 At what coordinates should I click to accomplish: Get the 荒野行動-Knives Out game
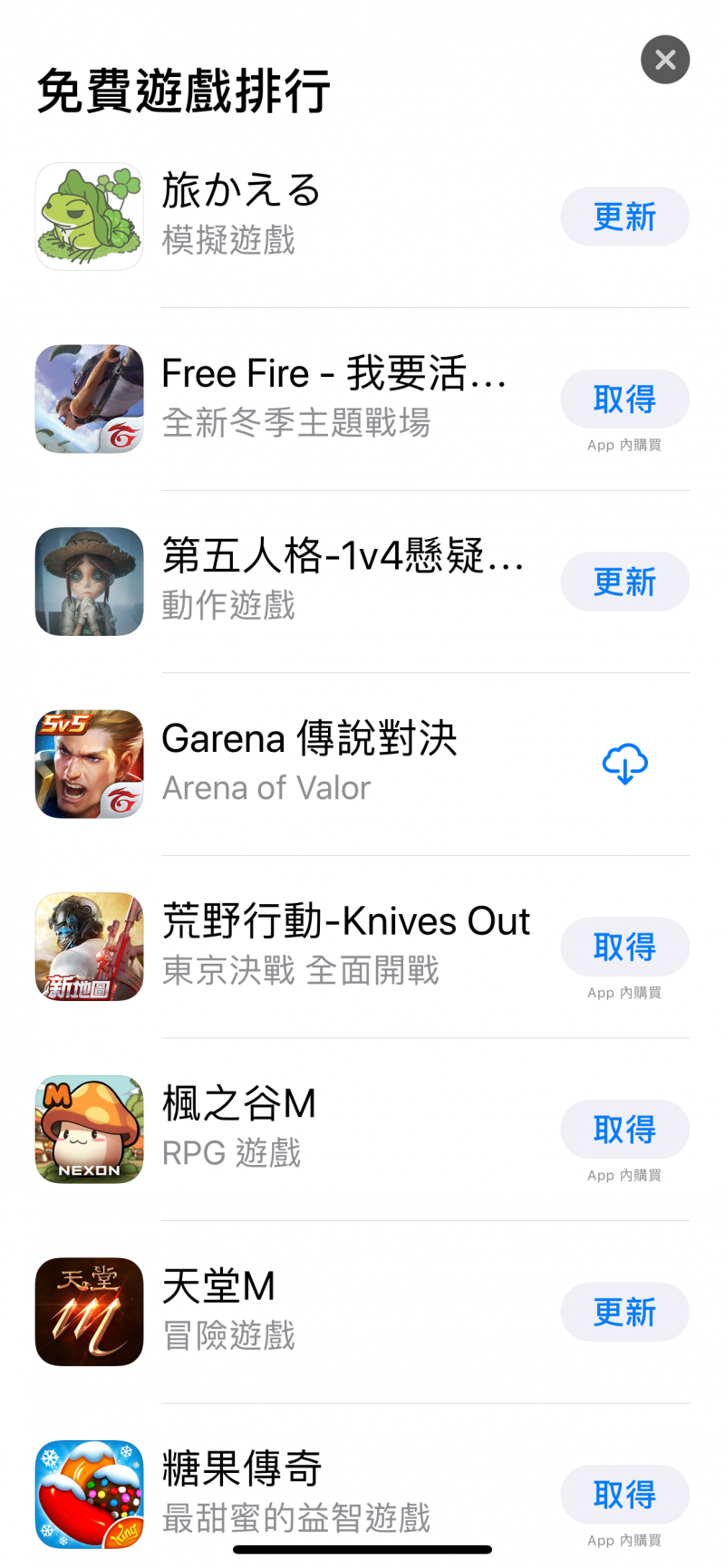[x=624, y=947]
